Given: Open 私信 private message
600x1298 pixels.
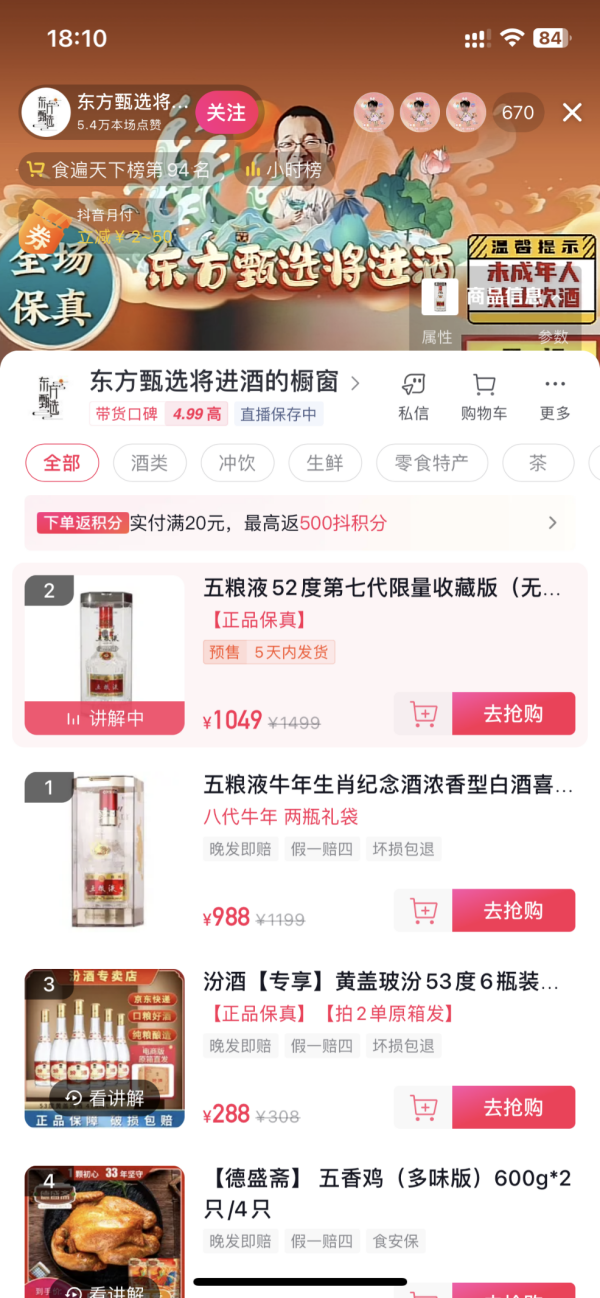Looking at the screenshot, I should click(x=413, y=397).
